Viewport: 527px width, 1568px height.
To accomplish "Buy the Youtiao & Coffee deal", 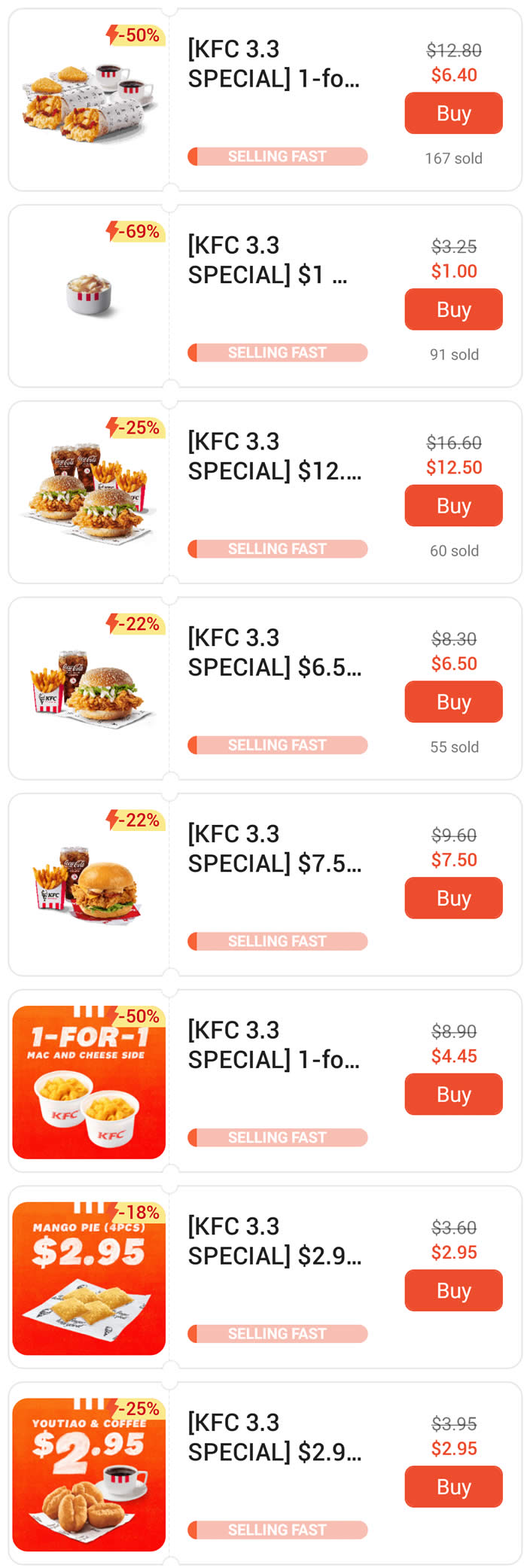I will tap(453, 1487).
